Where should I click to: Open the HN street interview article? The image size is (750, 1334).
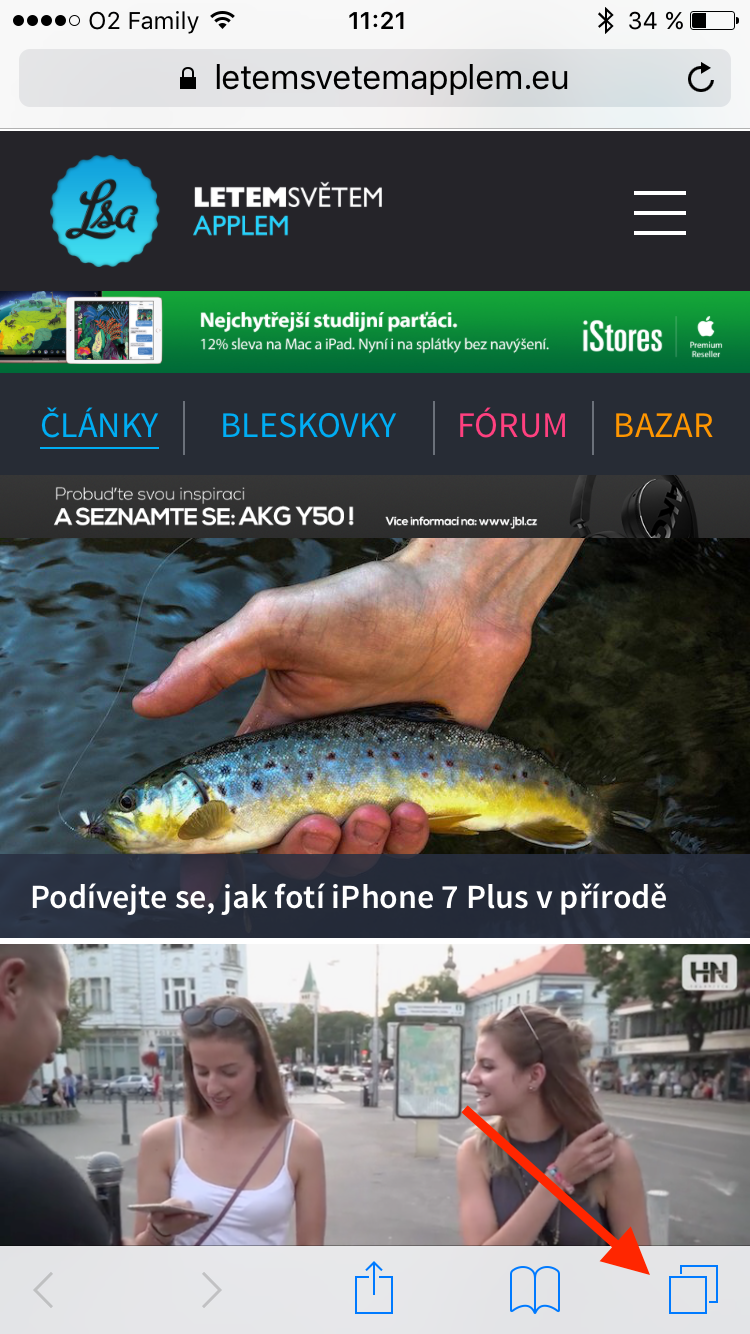375,1095
